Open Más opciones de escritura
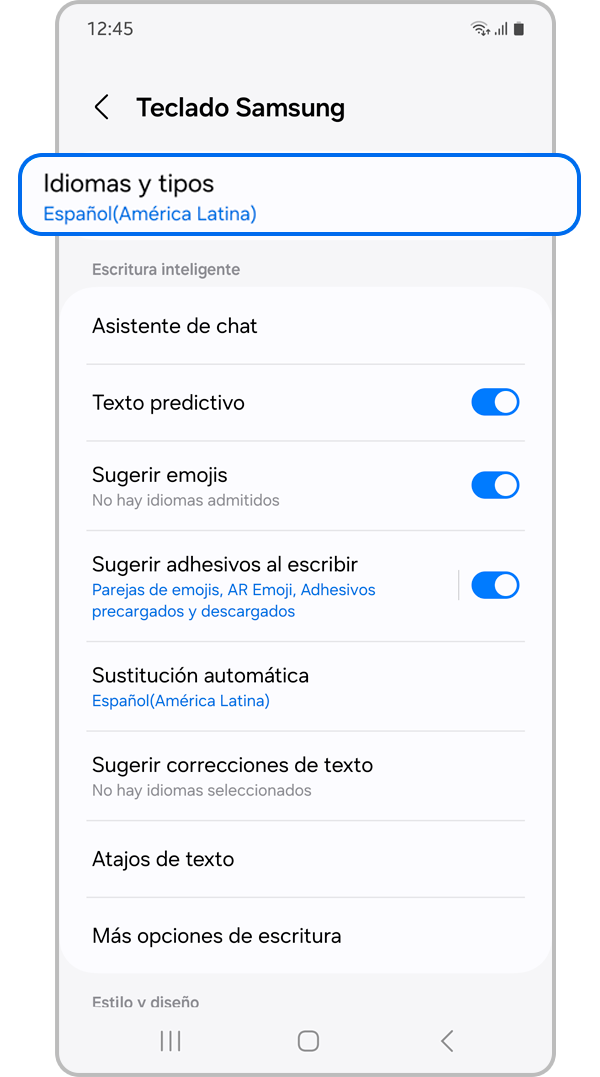Screen dimensions: 600x1077 300,936
